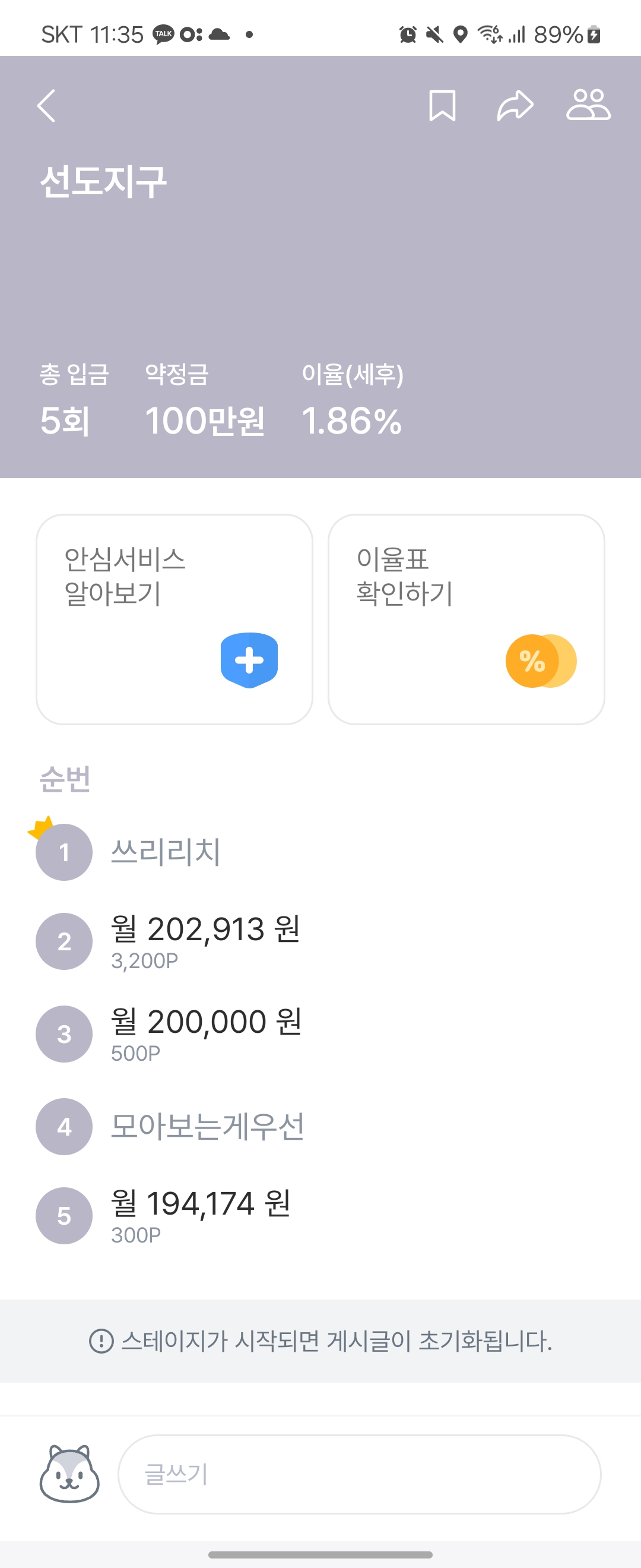
Task: Choose slot 3 at 월 200,000 원
Action: 320,1033
